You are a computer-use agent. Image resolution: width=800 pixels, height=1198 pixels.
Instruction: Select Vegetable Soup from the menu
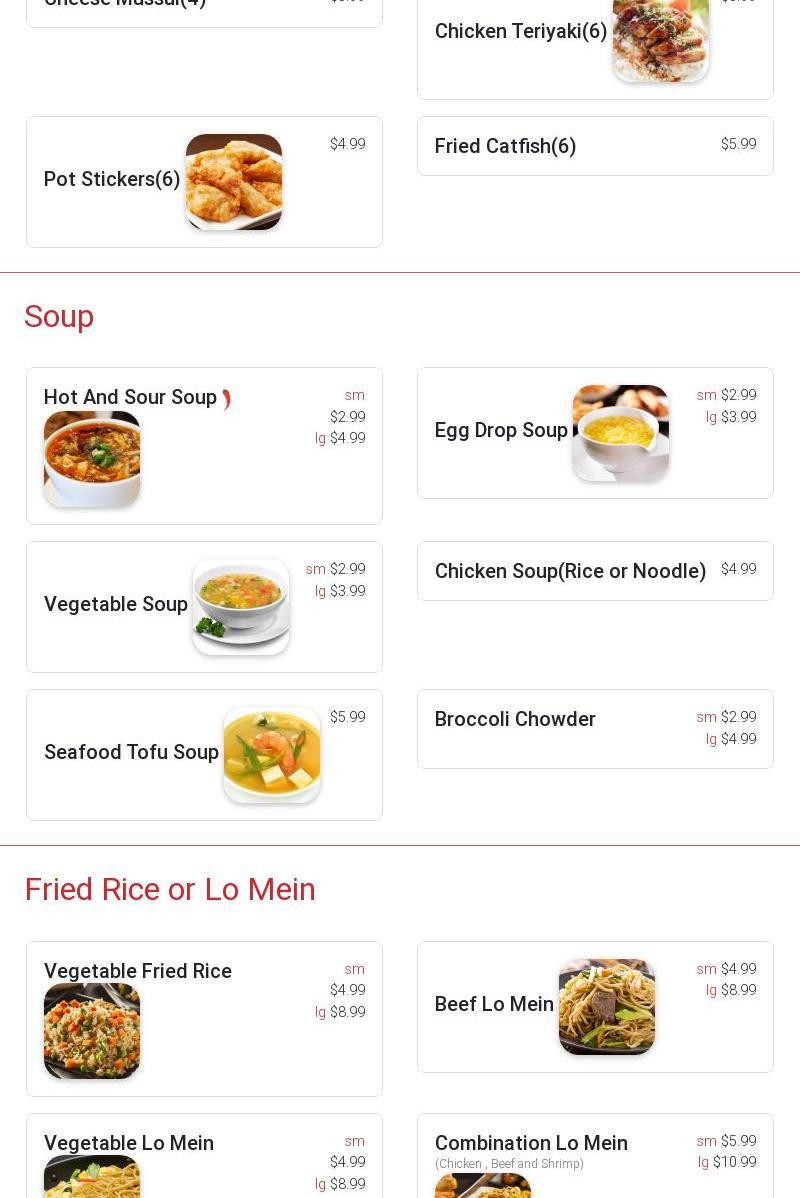116,605
